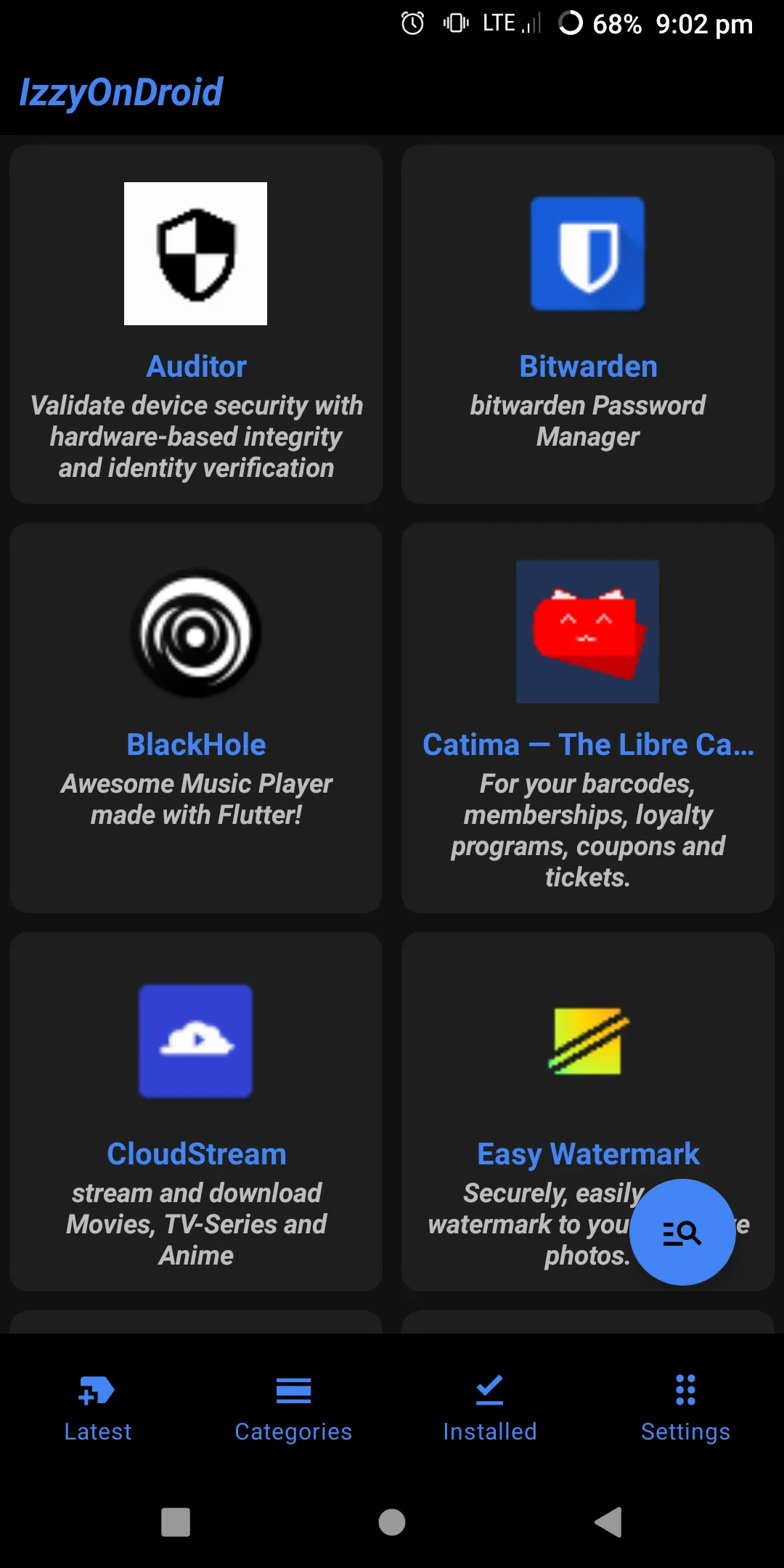This screenshot has width=784, height=1568.
Task: Tap the red Catima cat icon
Action: 587,631
